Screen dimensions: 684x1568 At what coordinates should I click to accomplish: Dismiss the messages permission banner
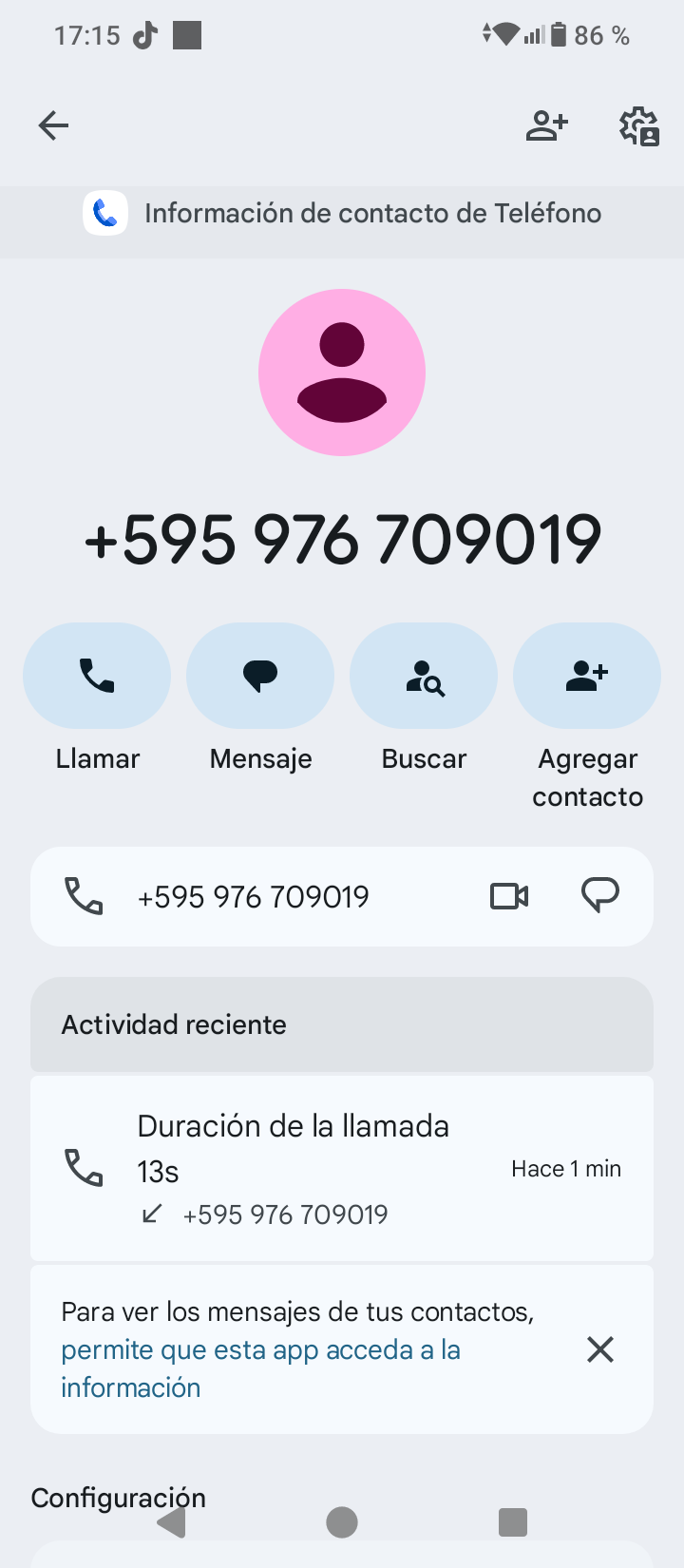click(x=600, y=1349)
